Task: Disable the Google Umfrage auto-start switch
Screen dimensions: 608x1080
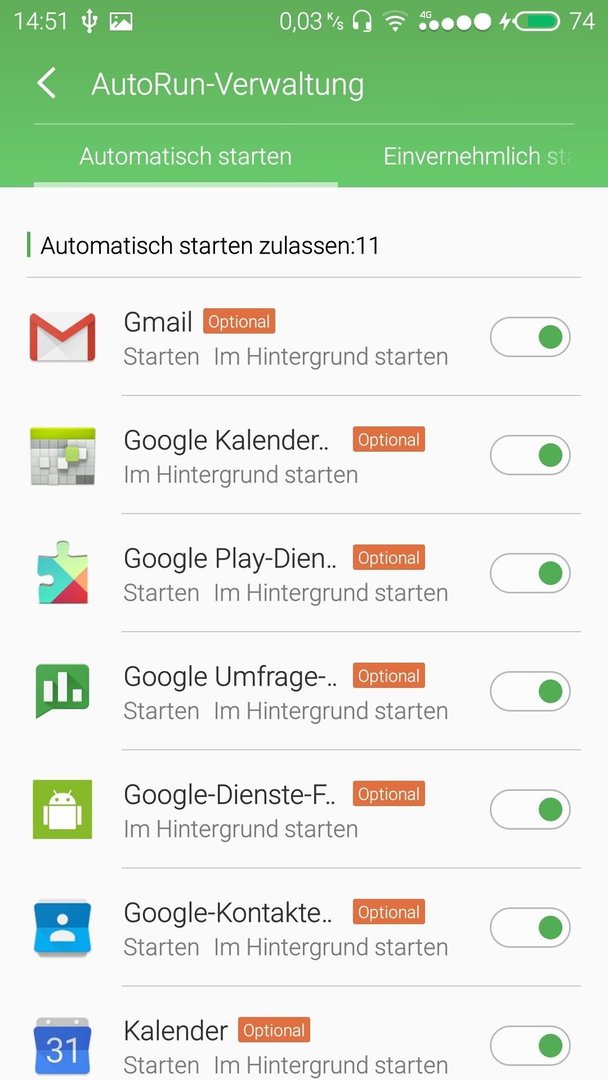Action: tap(530, 692)
